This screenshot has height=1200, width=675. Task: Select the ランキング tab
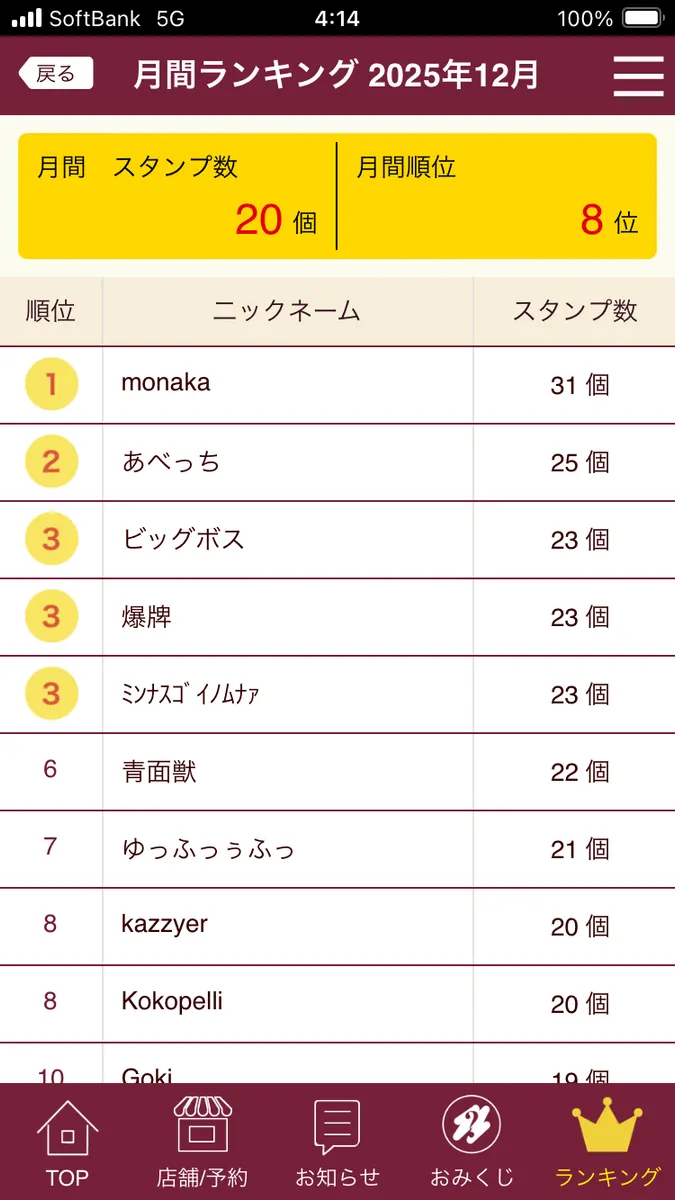coord(607,1141)
